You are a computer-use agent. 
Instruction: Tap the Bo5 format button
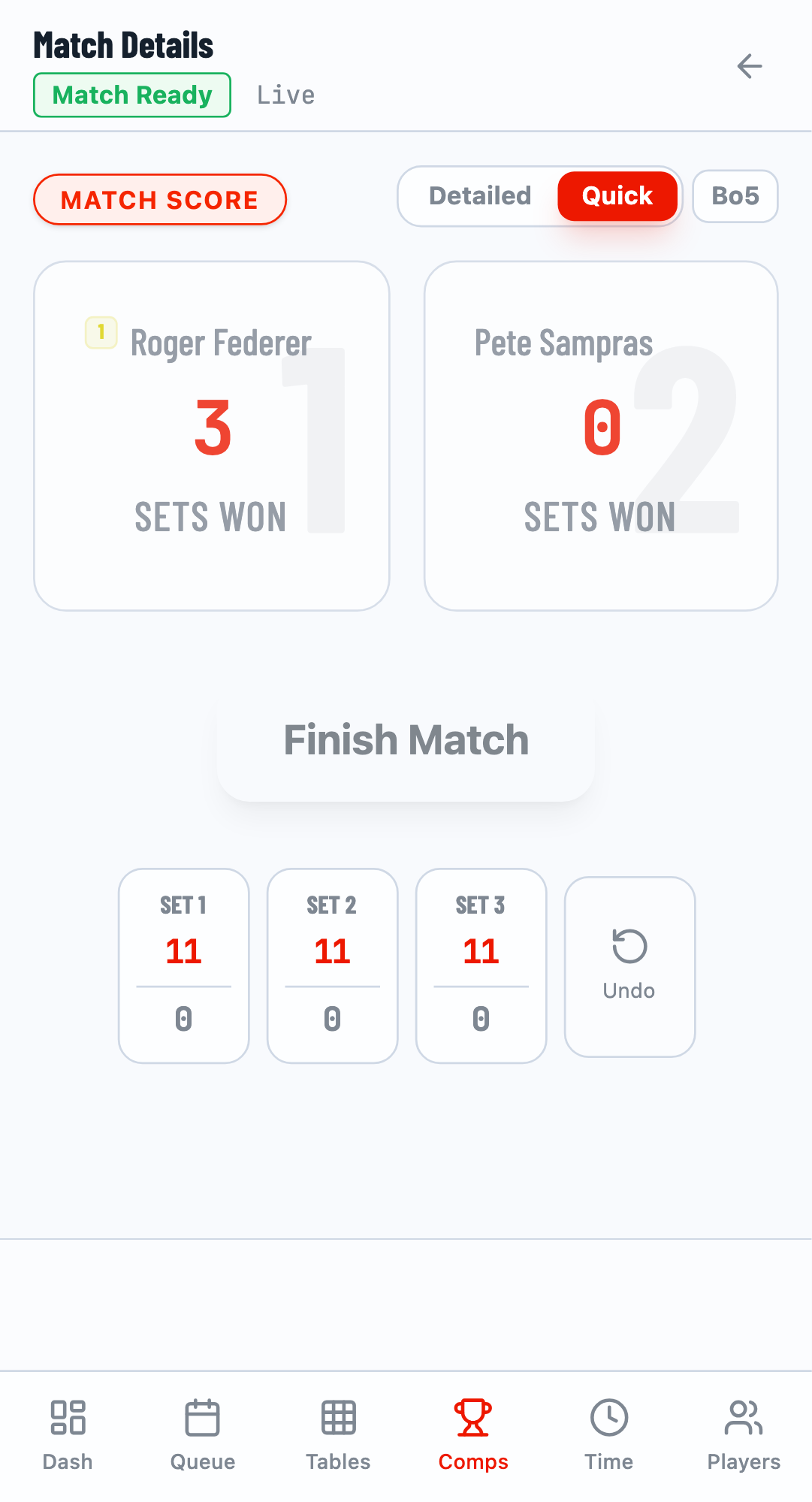735,196
